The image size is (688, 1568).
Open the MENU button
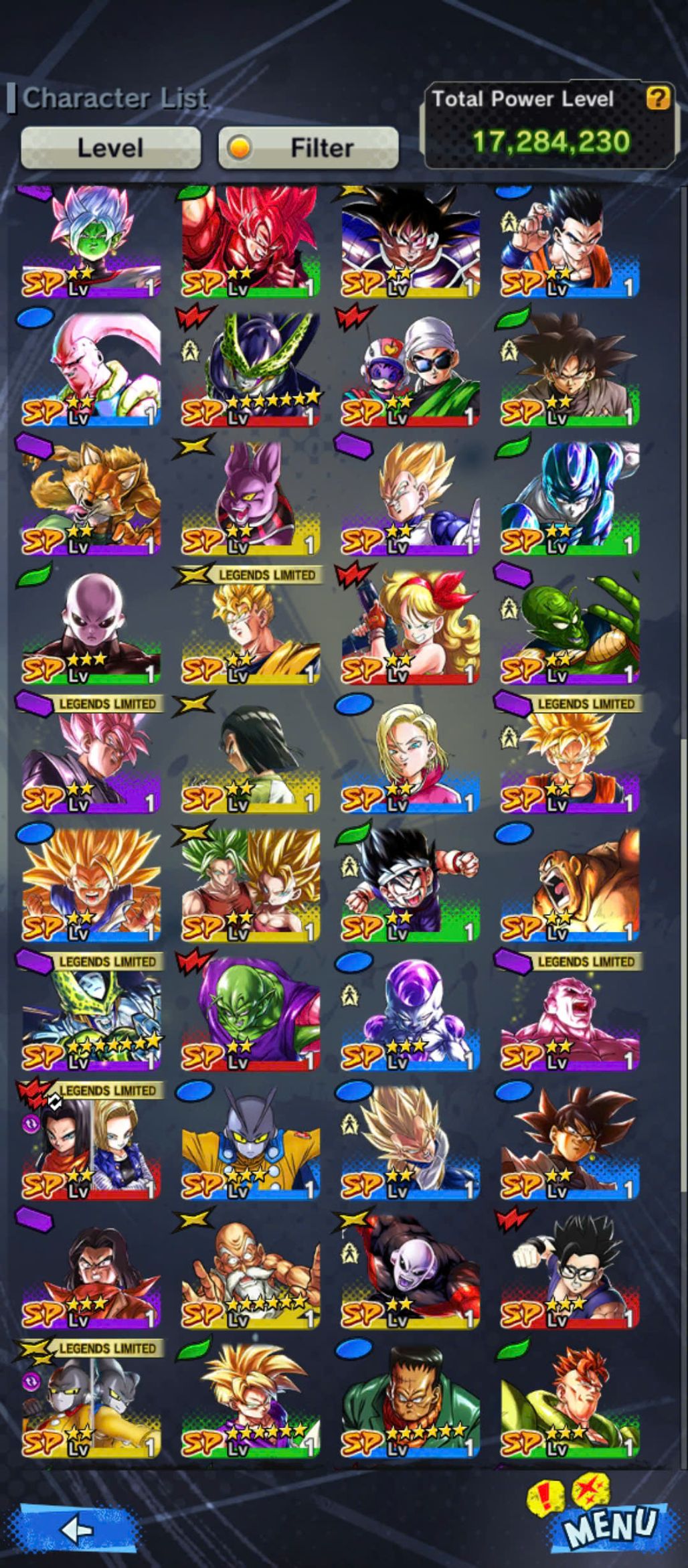[x=609, y=1526]
